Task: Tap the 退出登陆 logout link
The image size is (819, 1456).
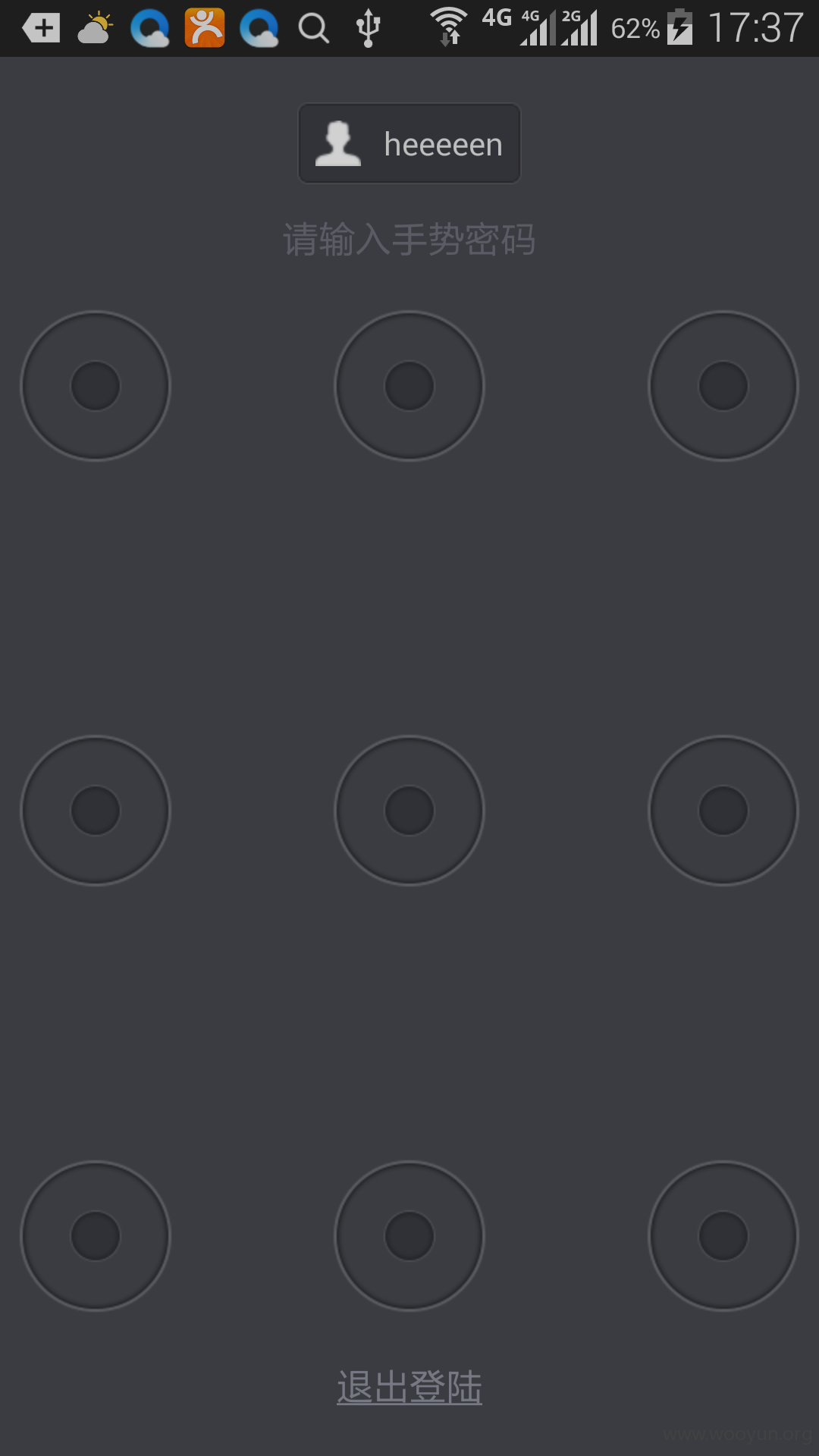Action: point(409,1387)
